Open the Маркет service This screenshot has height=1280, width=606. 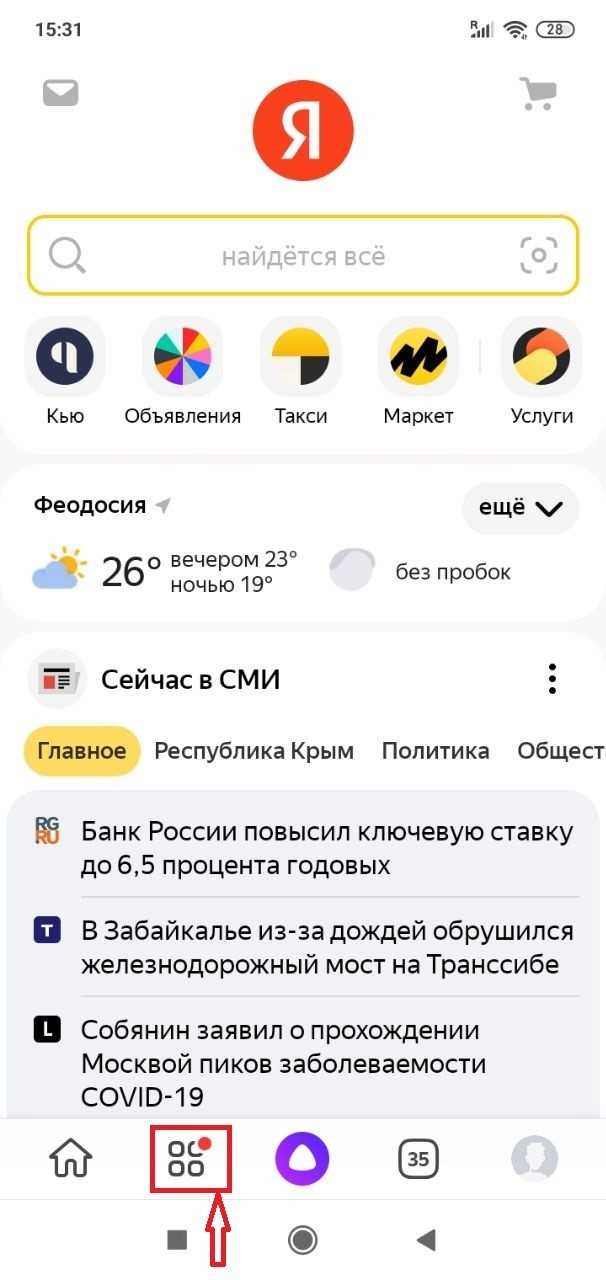click(418, 357)
